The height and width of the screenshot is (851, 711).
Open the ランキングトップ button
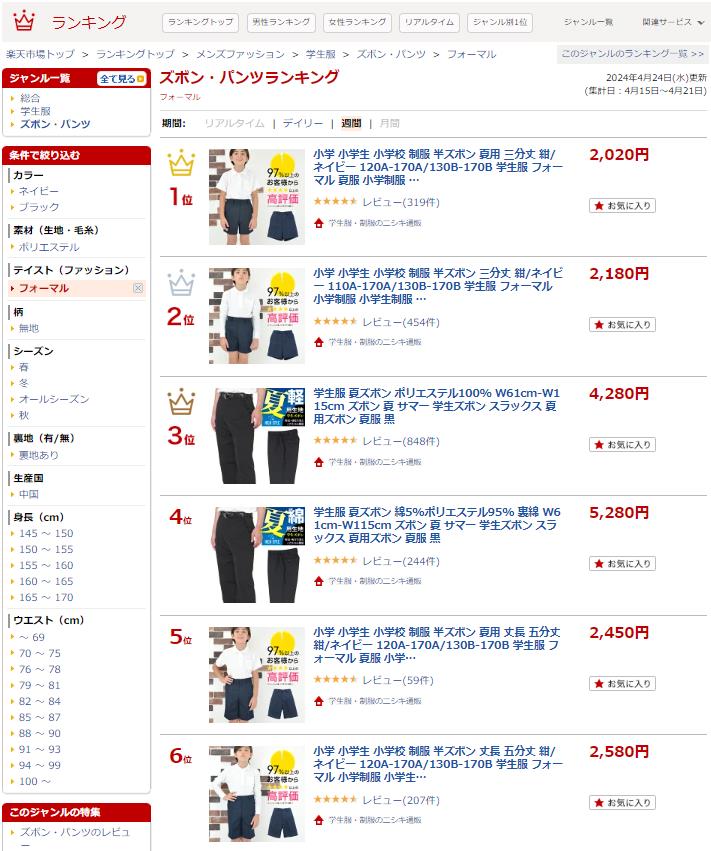tap(199, 22)
